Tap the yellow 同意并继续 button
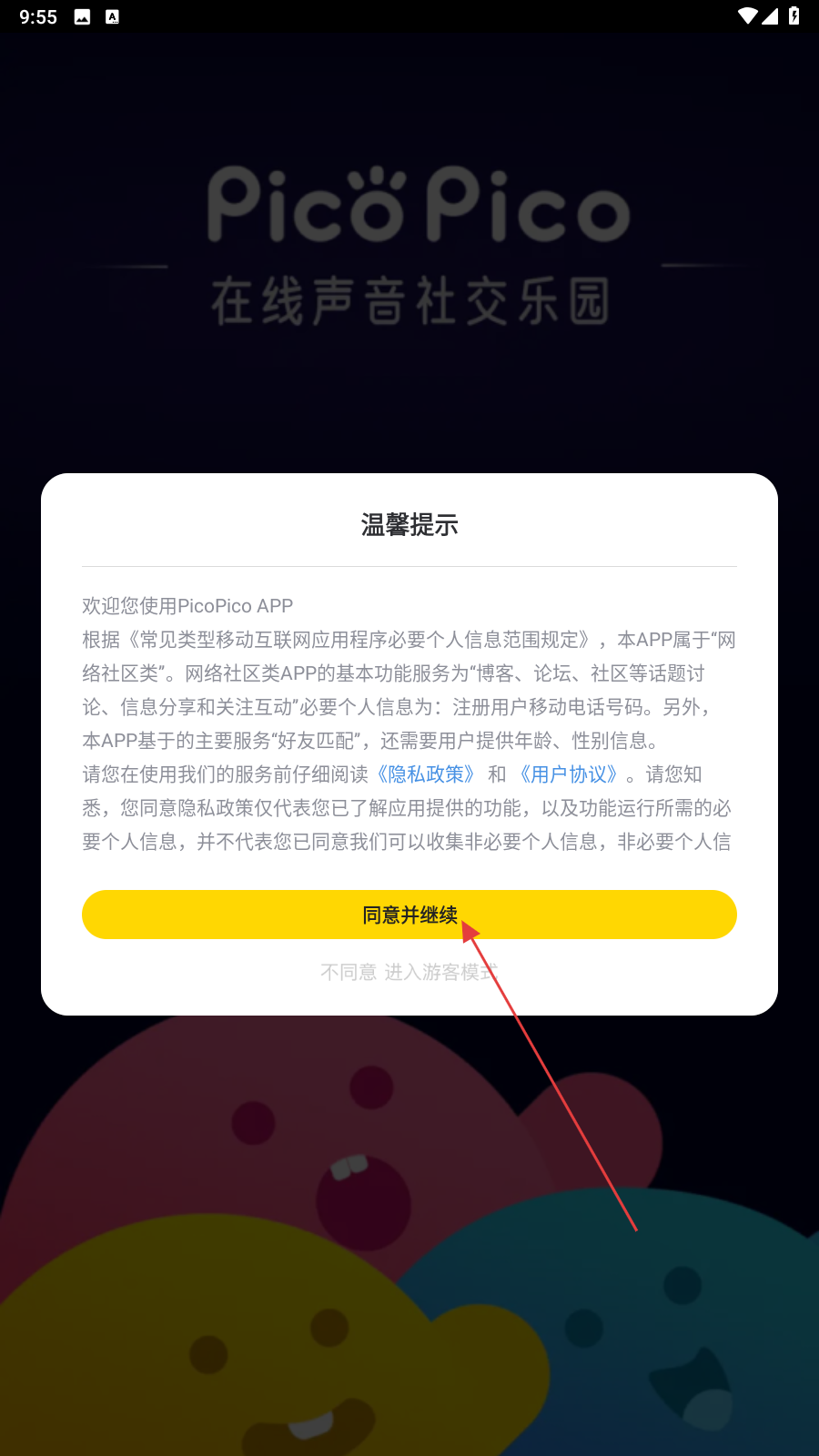 (409, 915)
